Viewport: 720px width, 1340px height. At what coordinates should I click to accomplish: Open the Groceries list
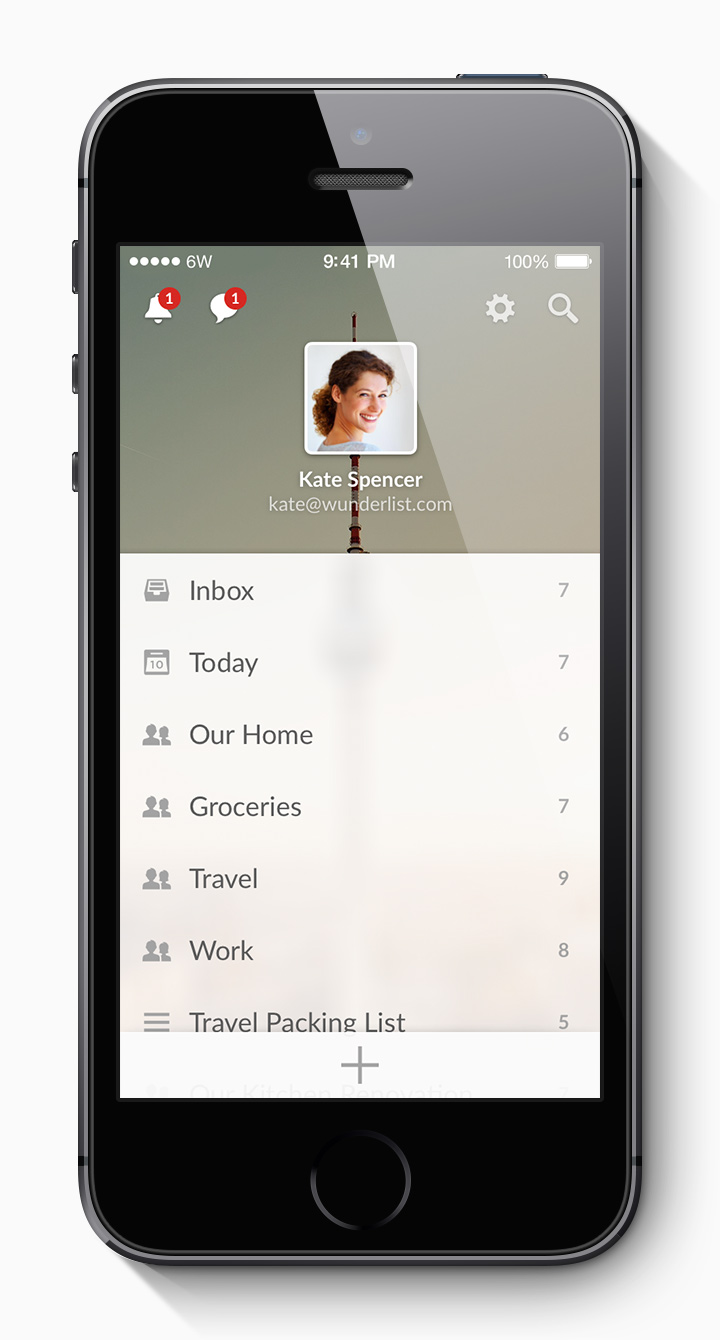(x=360, y=806)
